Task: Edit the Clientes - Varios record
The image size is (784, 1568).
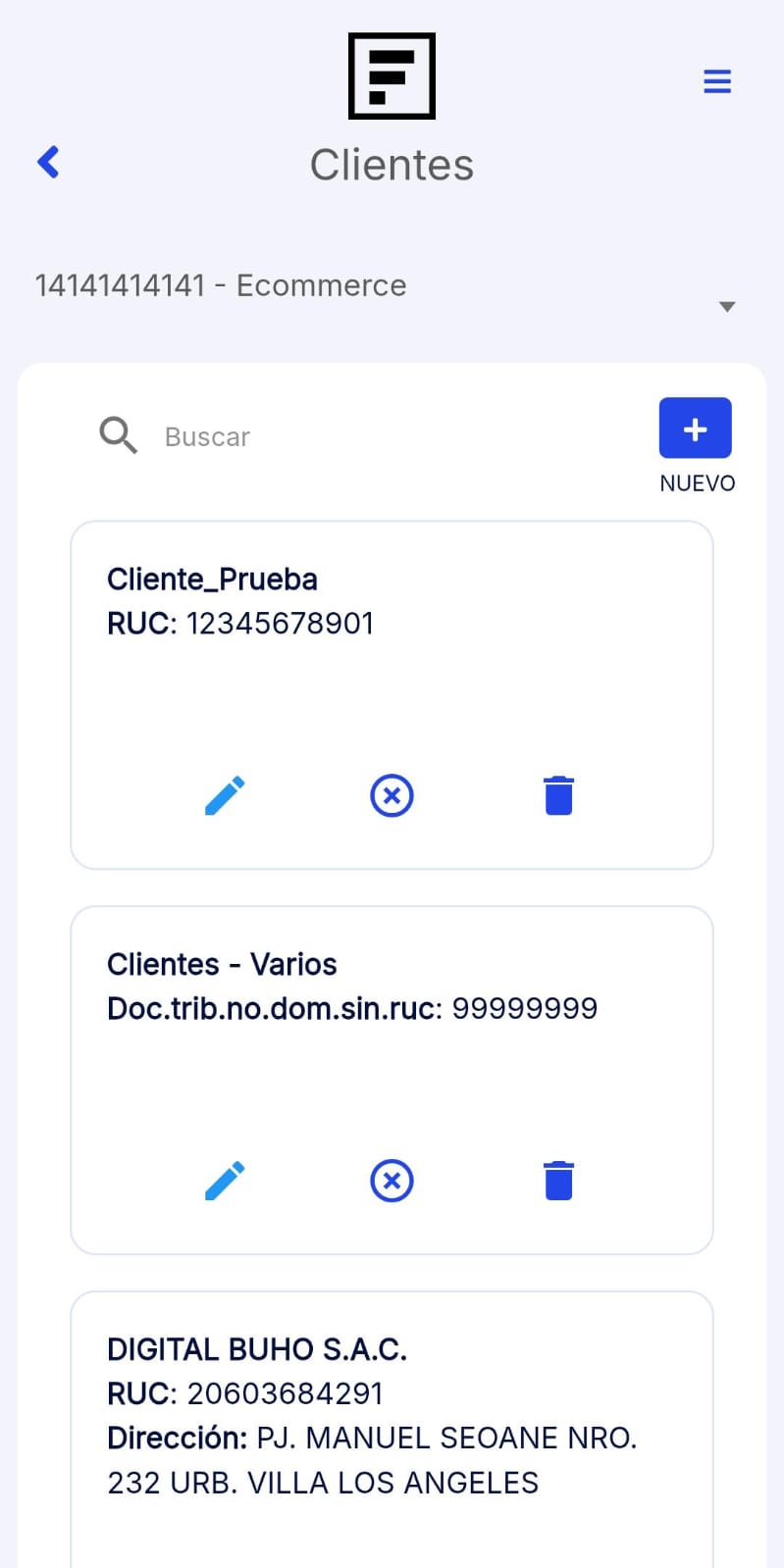Action: pos(225,1181)
